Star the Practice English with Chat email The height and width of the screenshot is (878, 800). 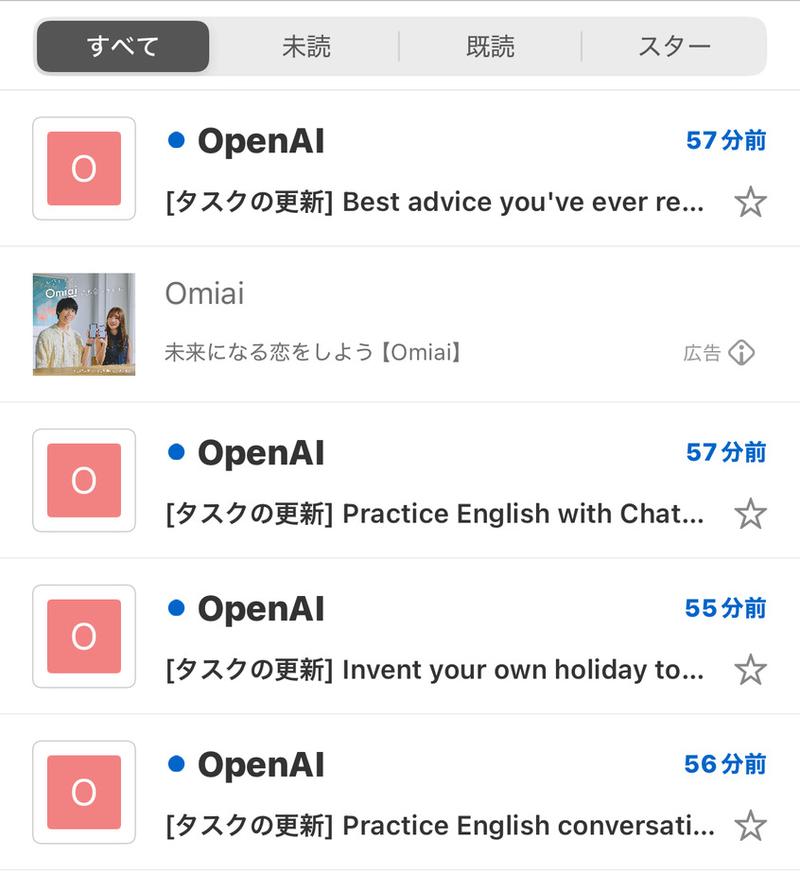point(750,514)
